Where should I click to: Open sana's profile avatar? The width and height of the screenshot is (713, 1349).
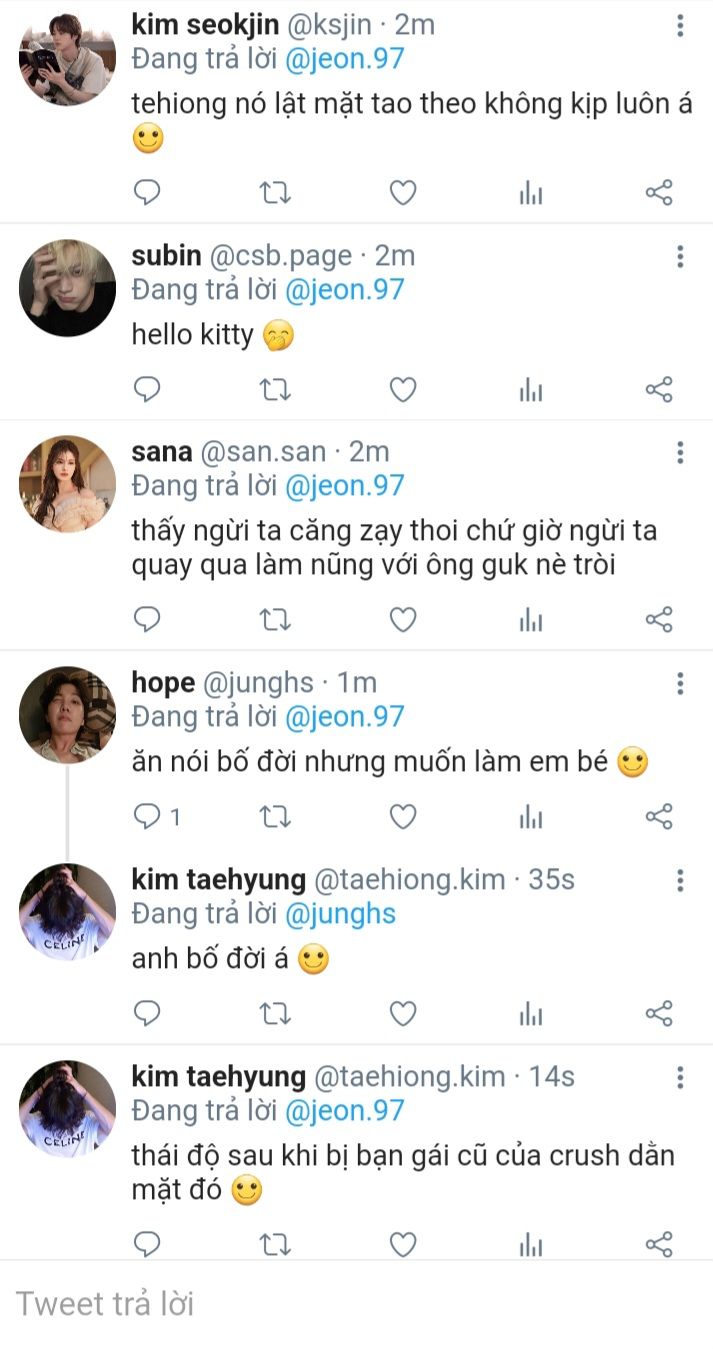(67, 484)
